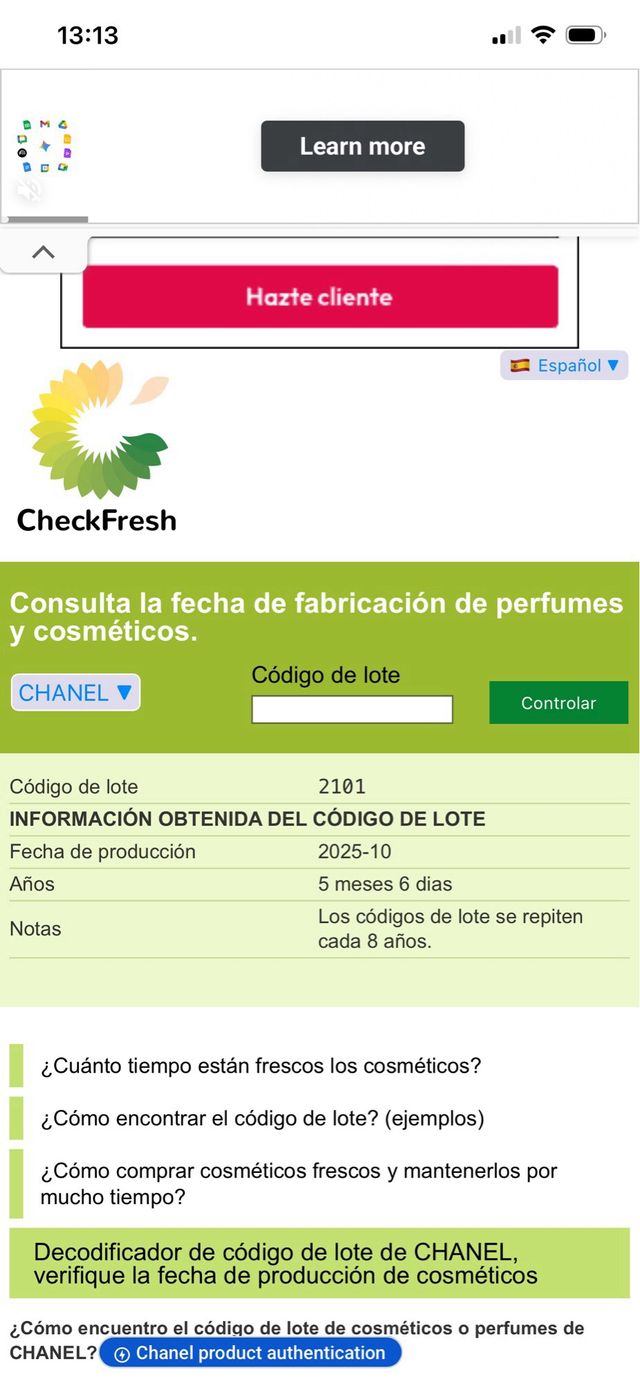
Task: Unmute the ad video
Action: click(30, 191)
